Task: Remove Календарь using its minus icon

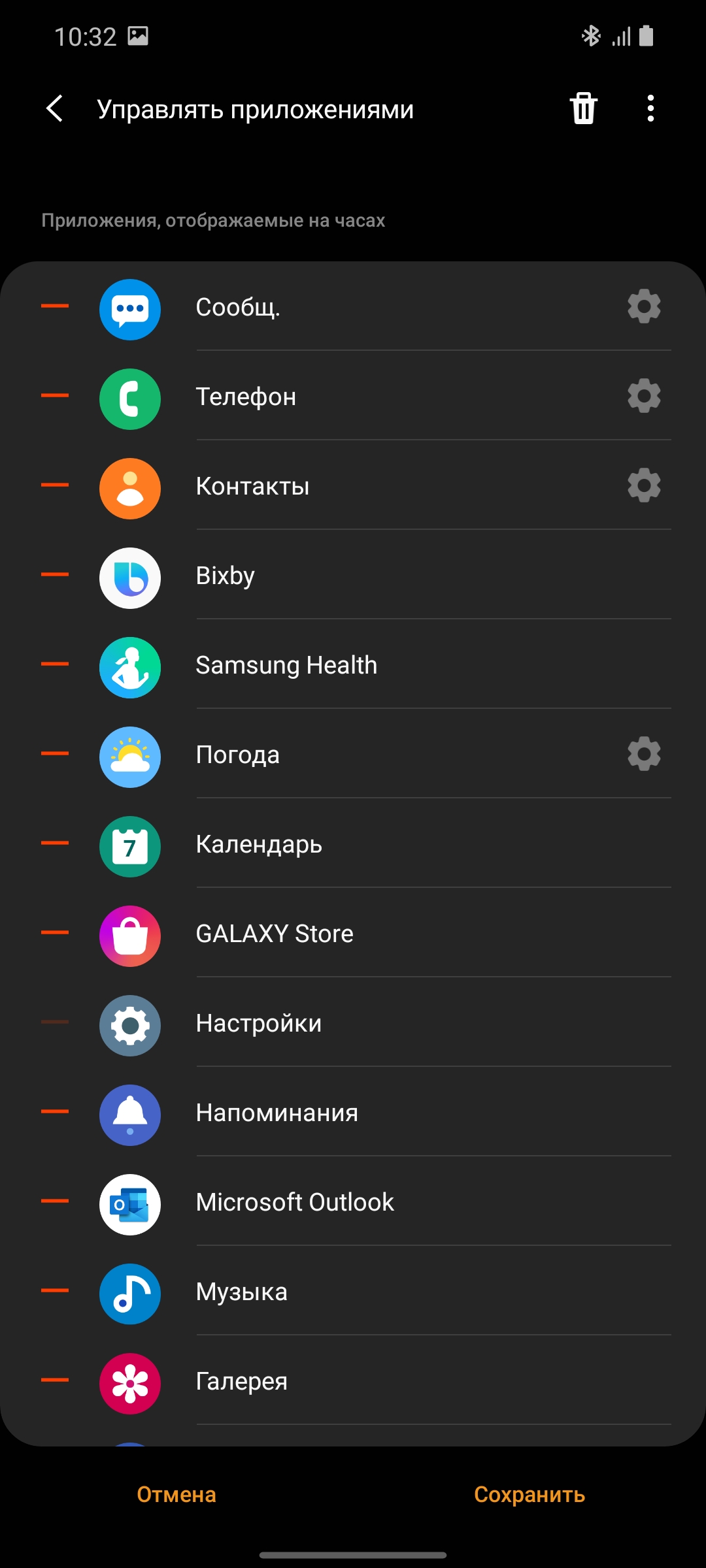Action: pyautogui.click(x=55, y=843)
